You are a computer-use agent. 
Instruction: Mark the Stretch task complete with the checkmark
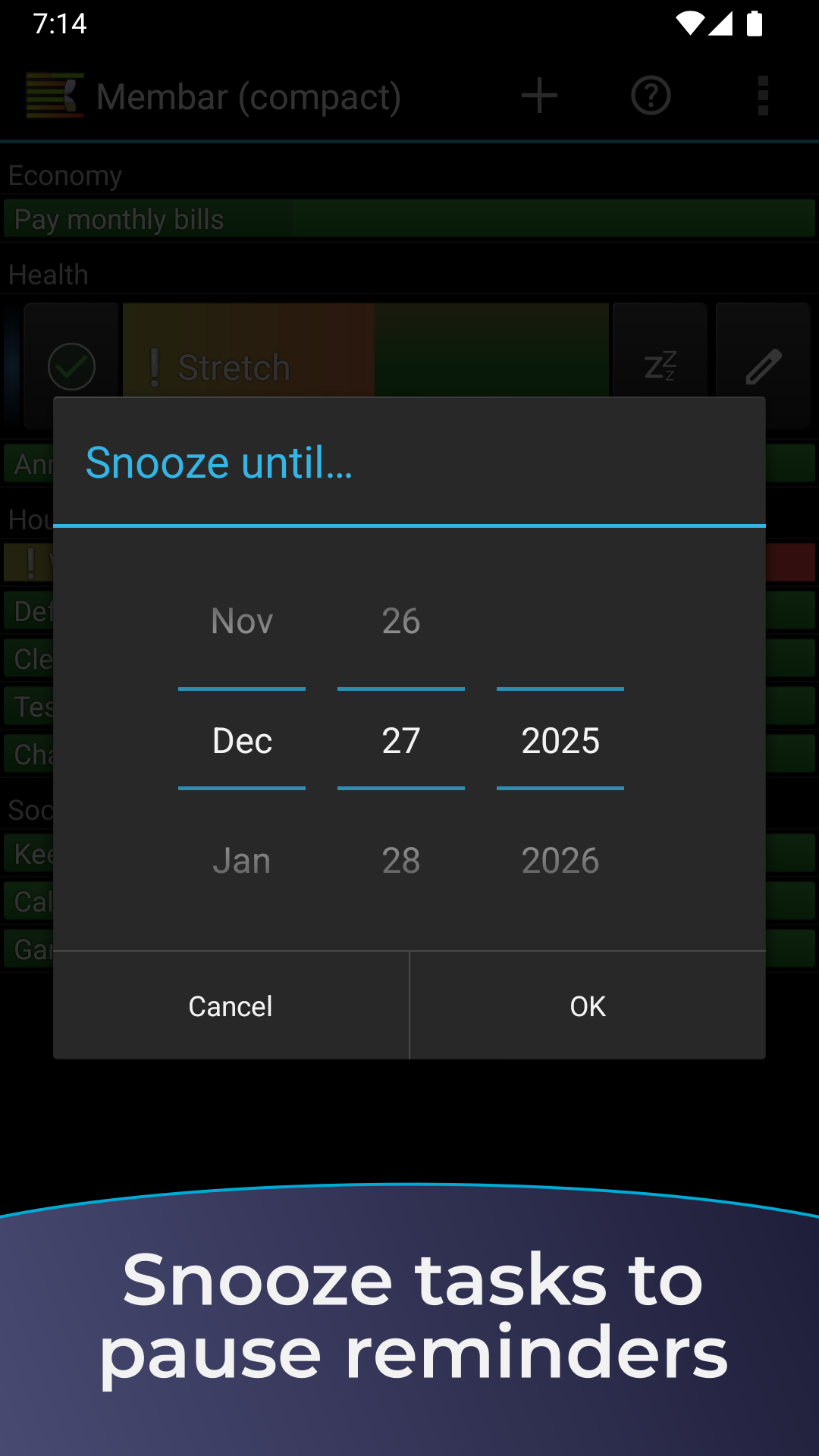[71, 366]
